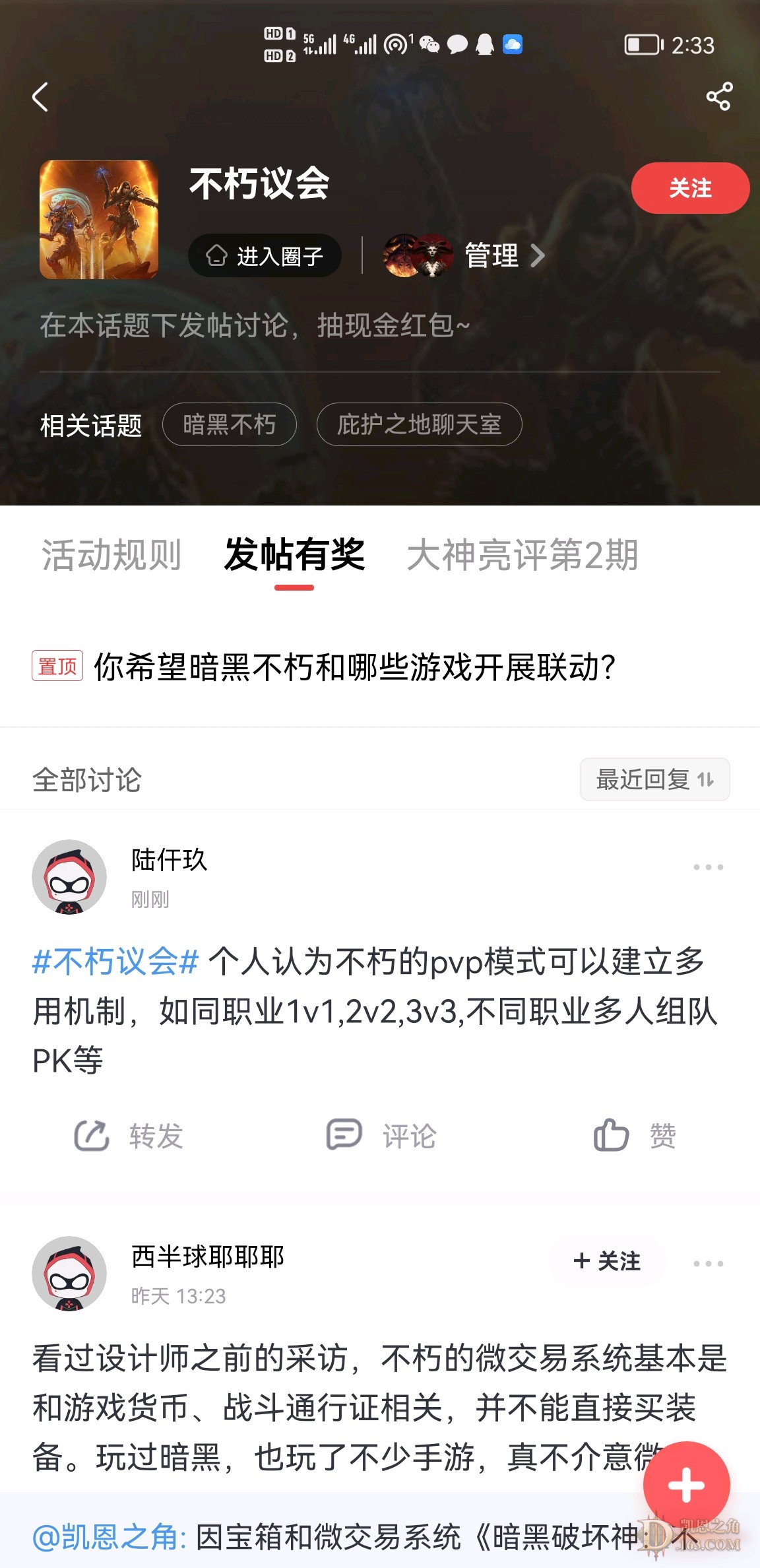Image resolution: width=760 pixels, height=1568 pixels.
Task: Comment on 陆仟玖's post
Action: pos(381,1136)
